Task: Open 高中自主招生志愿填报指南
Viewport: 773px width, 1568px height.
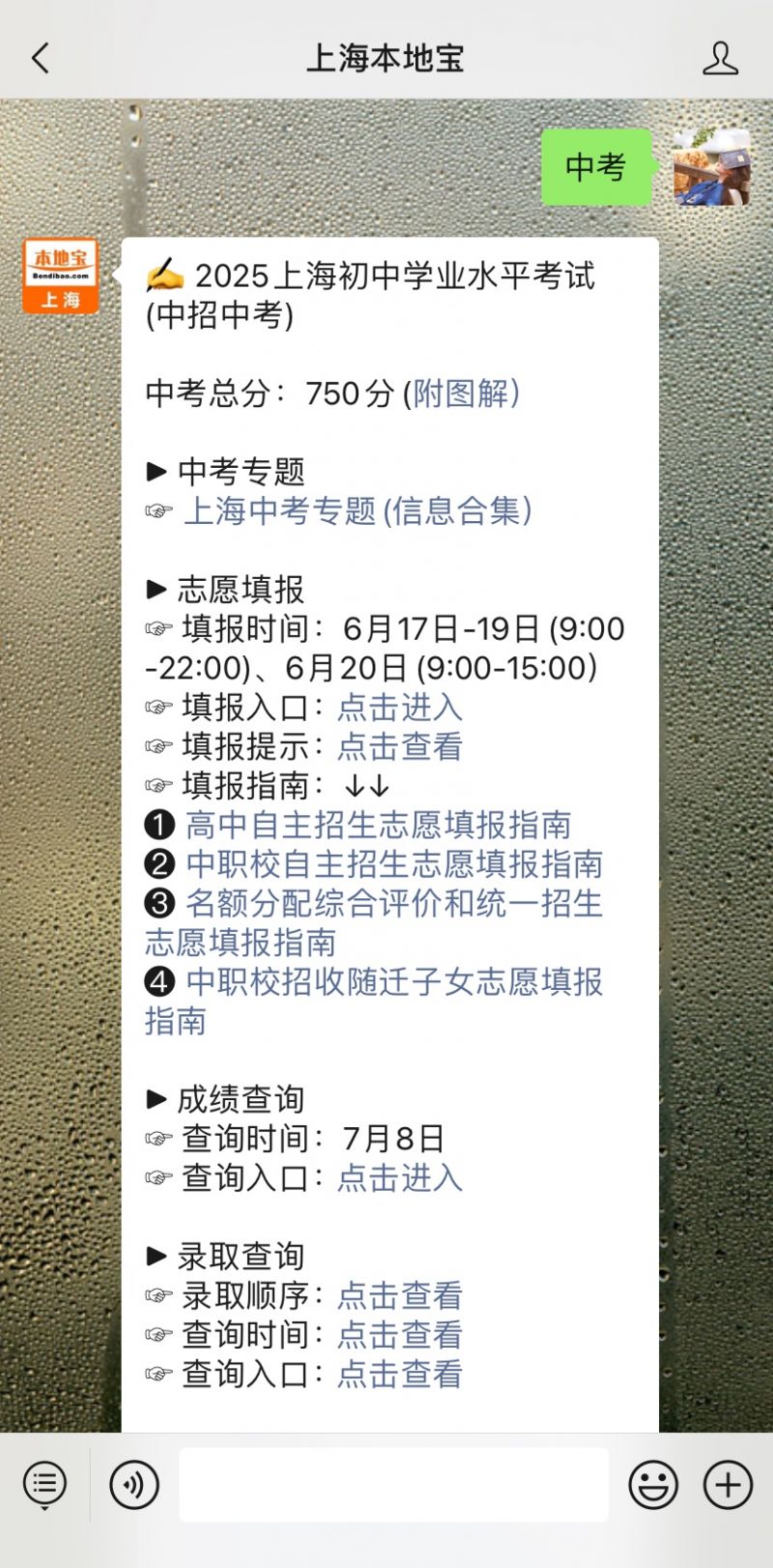Action: [x=378, y=825]
